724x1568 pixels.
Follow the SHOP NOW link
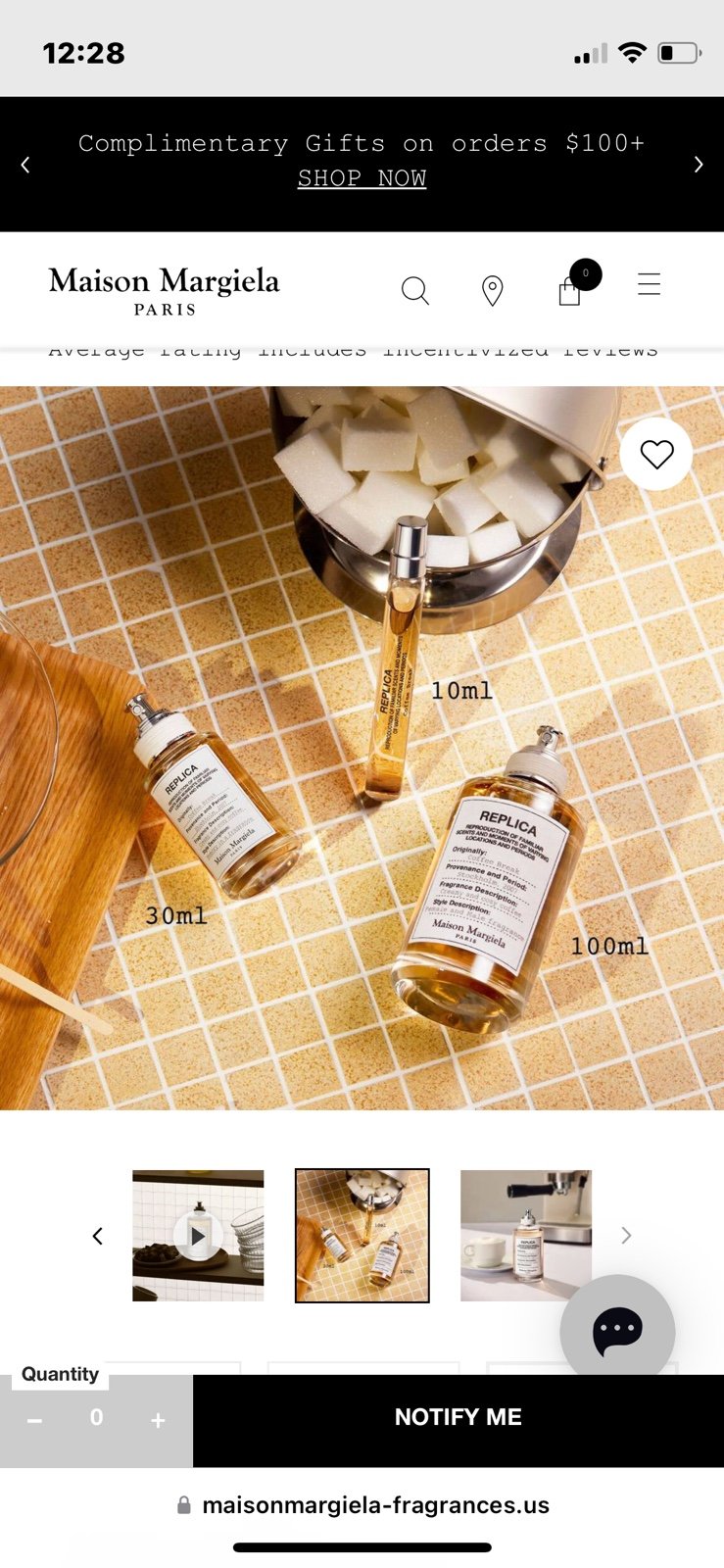362,178
